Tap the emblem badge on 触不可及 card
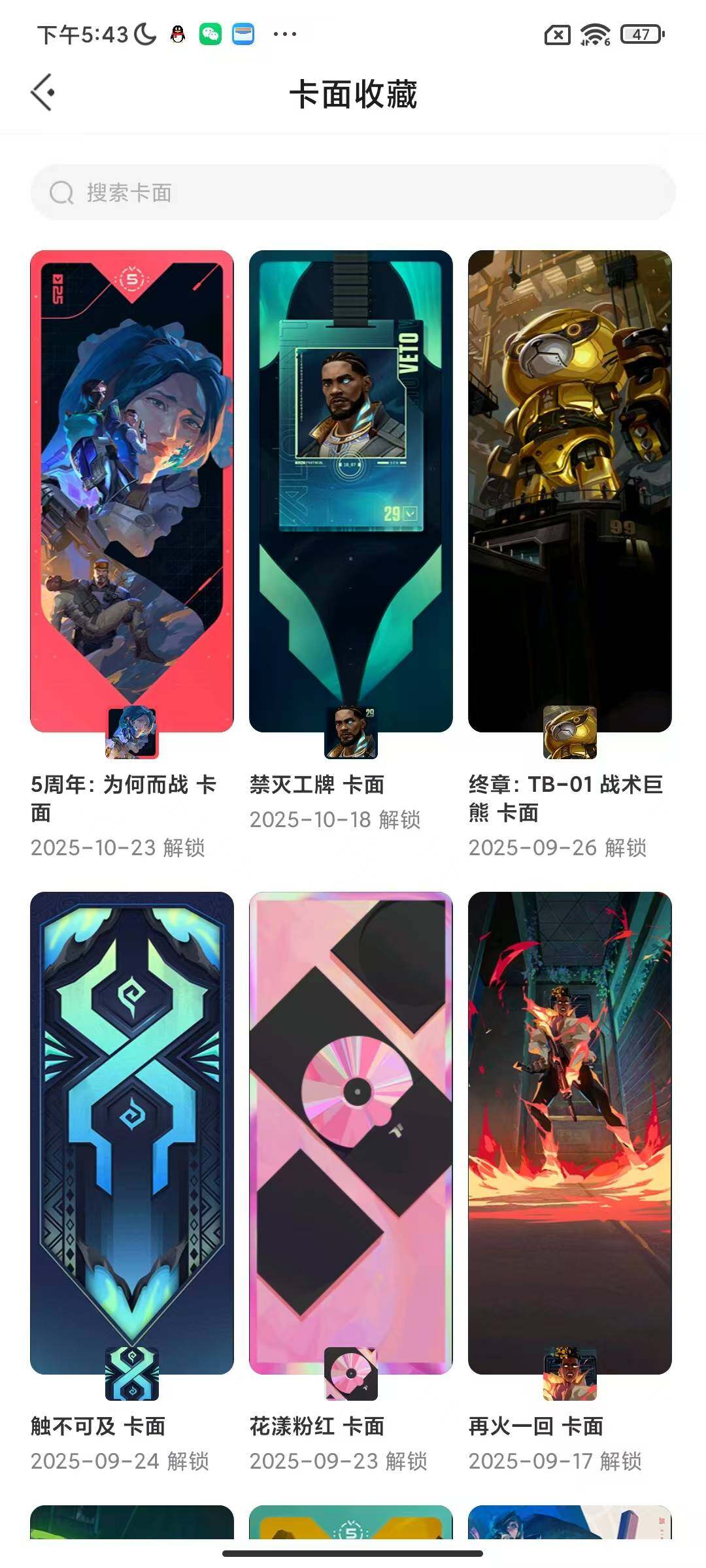The width and height of the screenshot is (706, 1568). point(131,1372)
